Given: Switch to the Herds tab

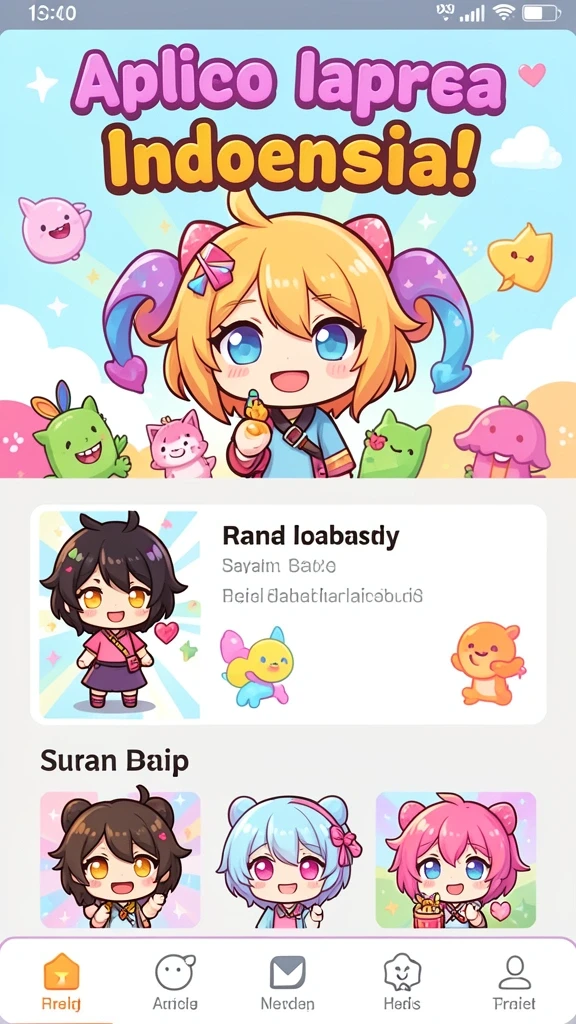Looking at the screenshot, I should coord(402,982).
